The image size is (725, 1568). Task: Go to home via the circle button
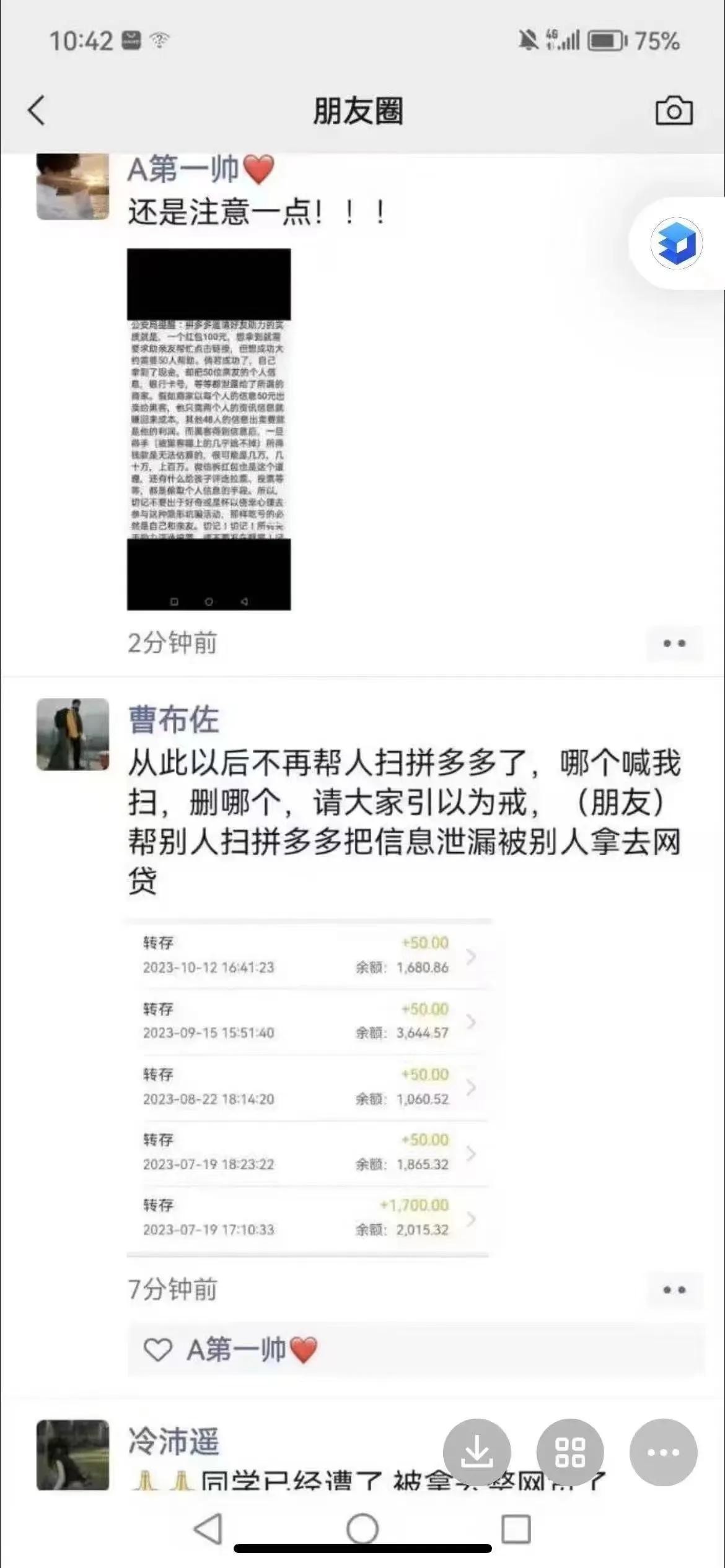click(362, 1528)
